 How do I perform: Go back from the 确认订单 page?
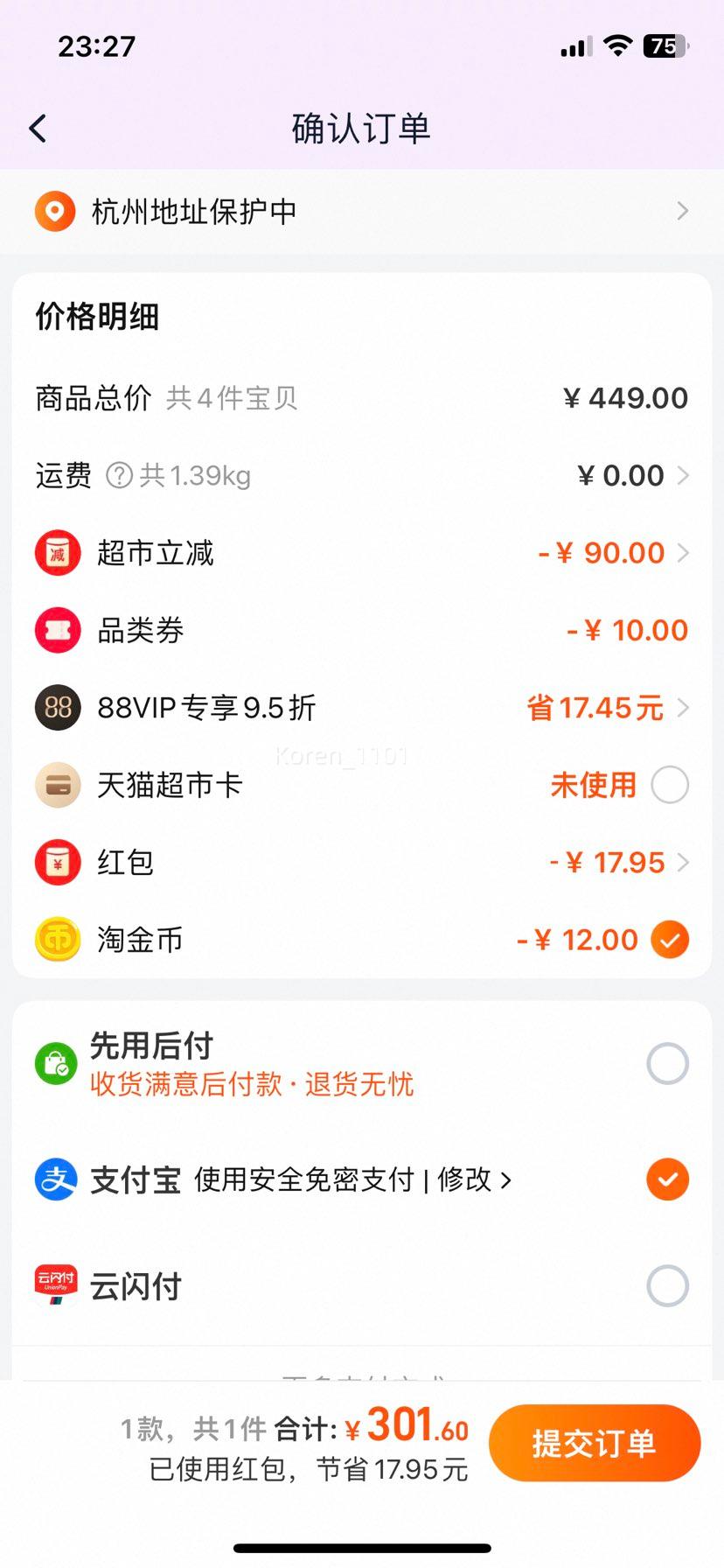[38, 129]
